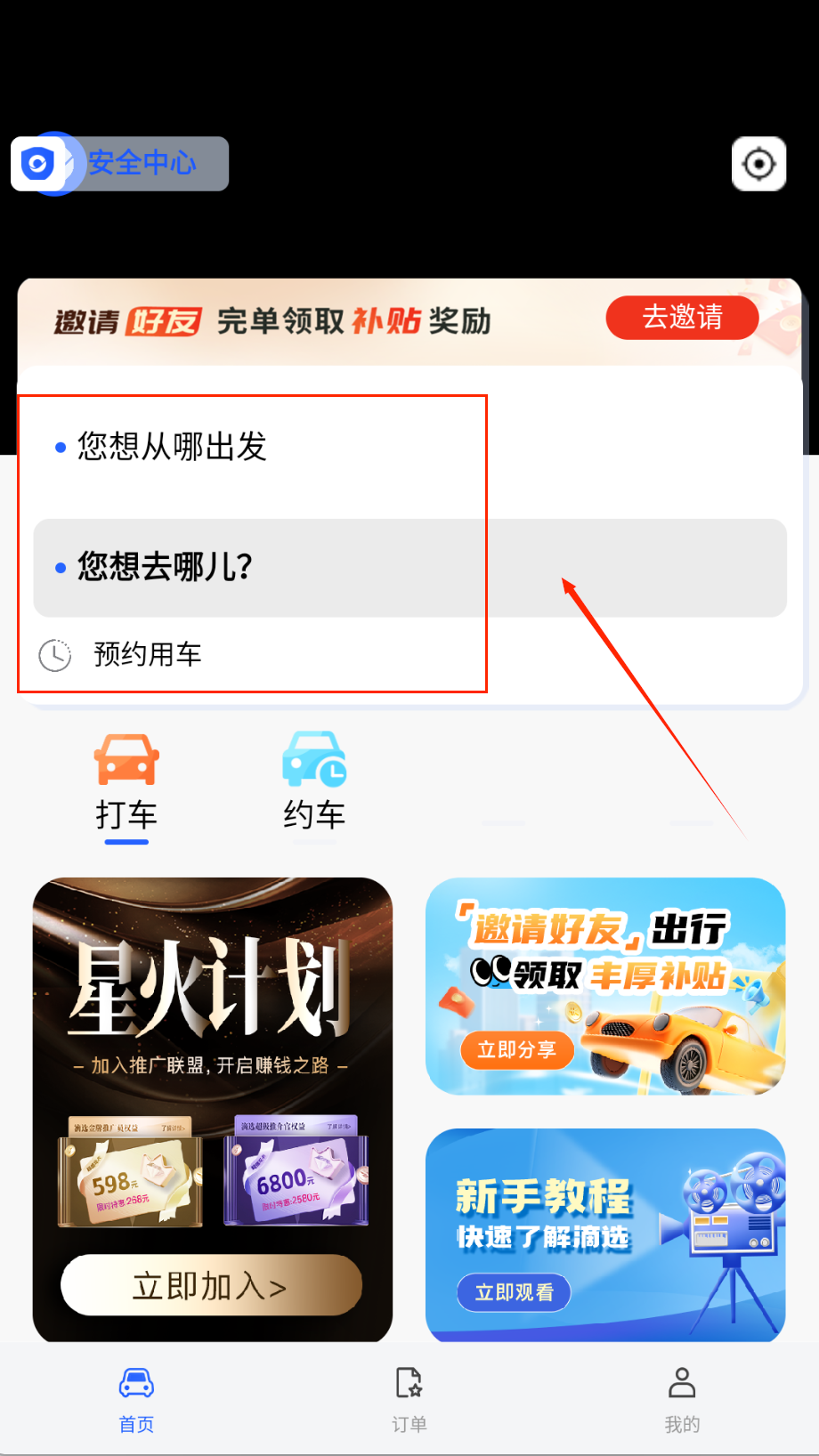This screenshot has width=819, height=1456.
Task: Open the 我的 profile tab
Action: [x=682, y=1401]
